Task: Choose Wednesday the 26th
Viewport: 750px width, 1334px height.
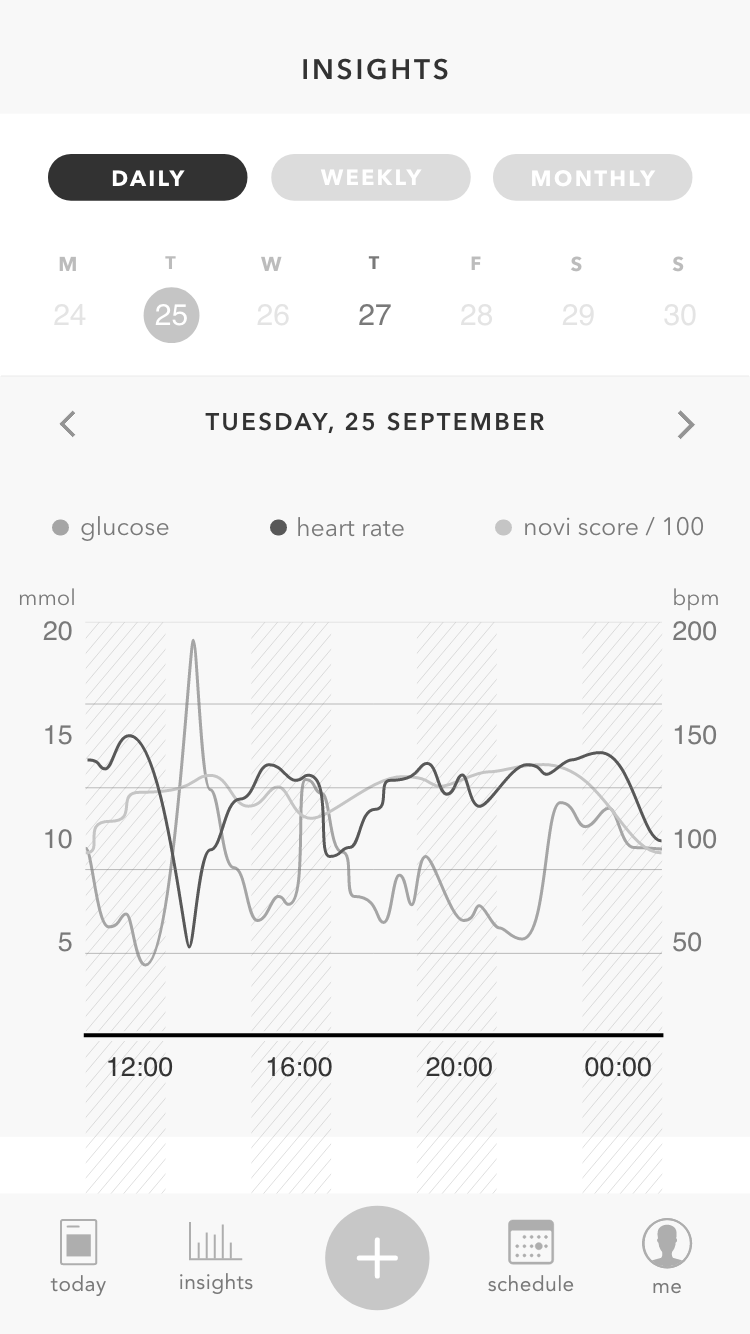Action: [272, 315]
